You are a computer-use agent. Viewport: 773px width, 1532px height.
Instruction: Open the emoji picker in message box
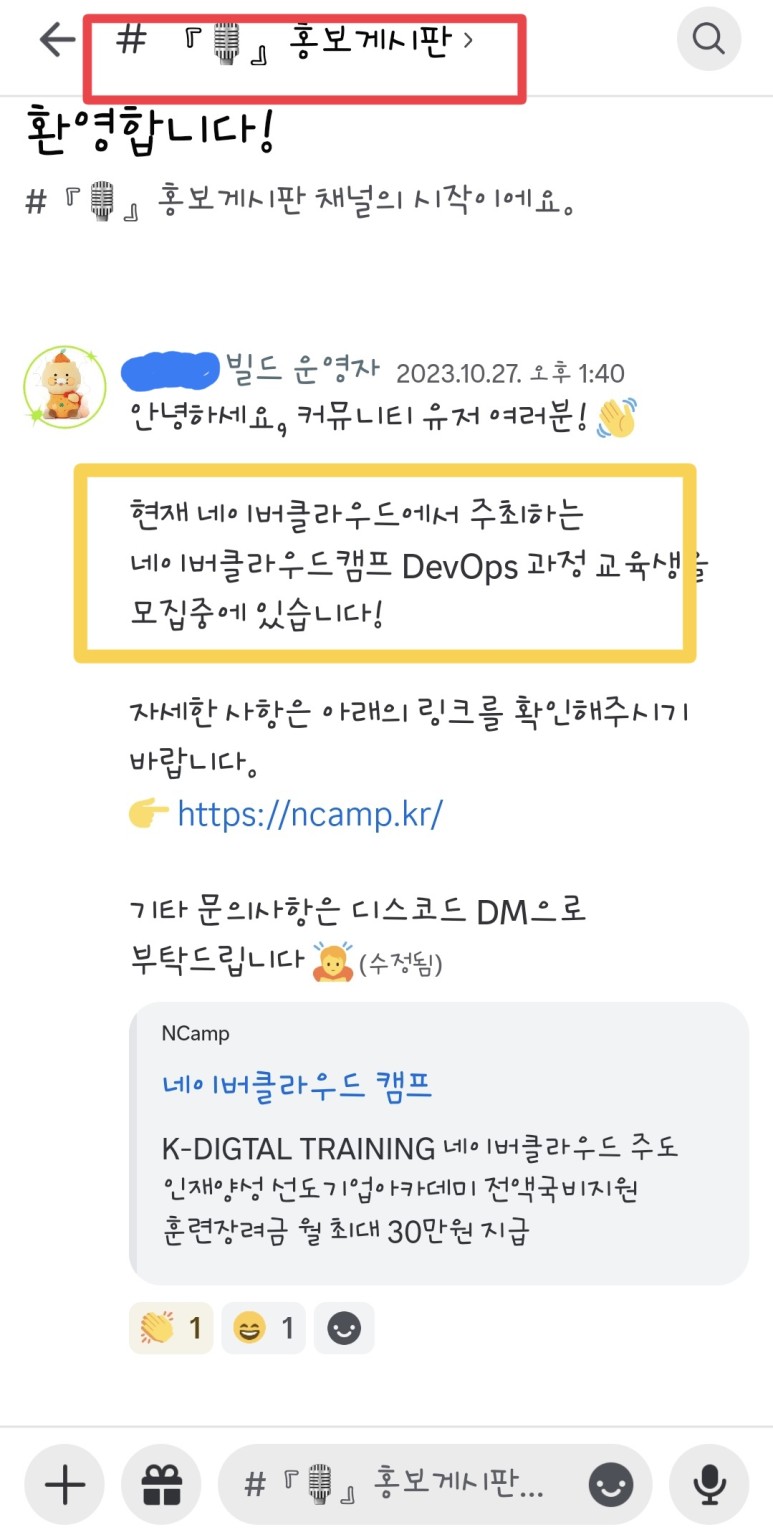coord(610,1485)
